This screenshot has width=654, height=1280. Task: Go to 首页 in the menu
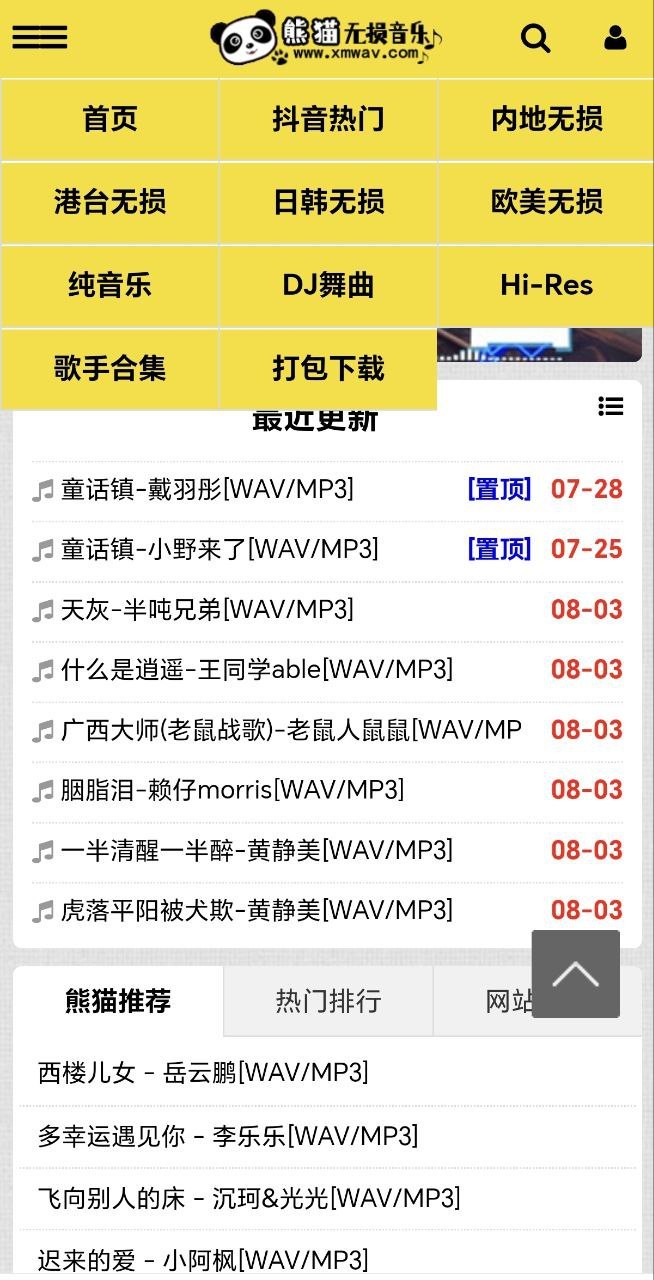click(110, 120)
